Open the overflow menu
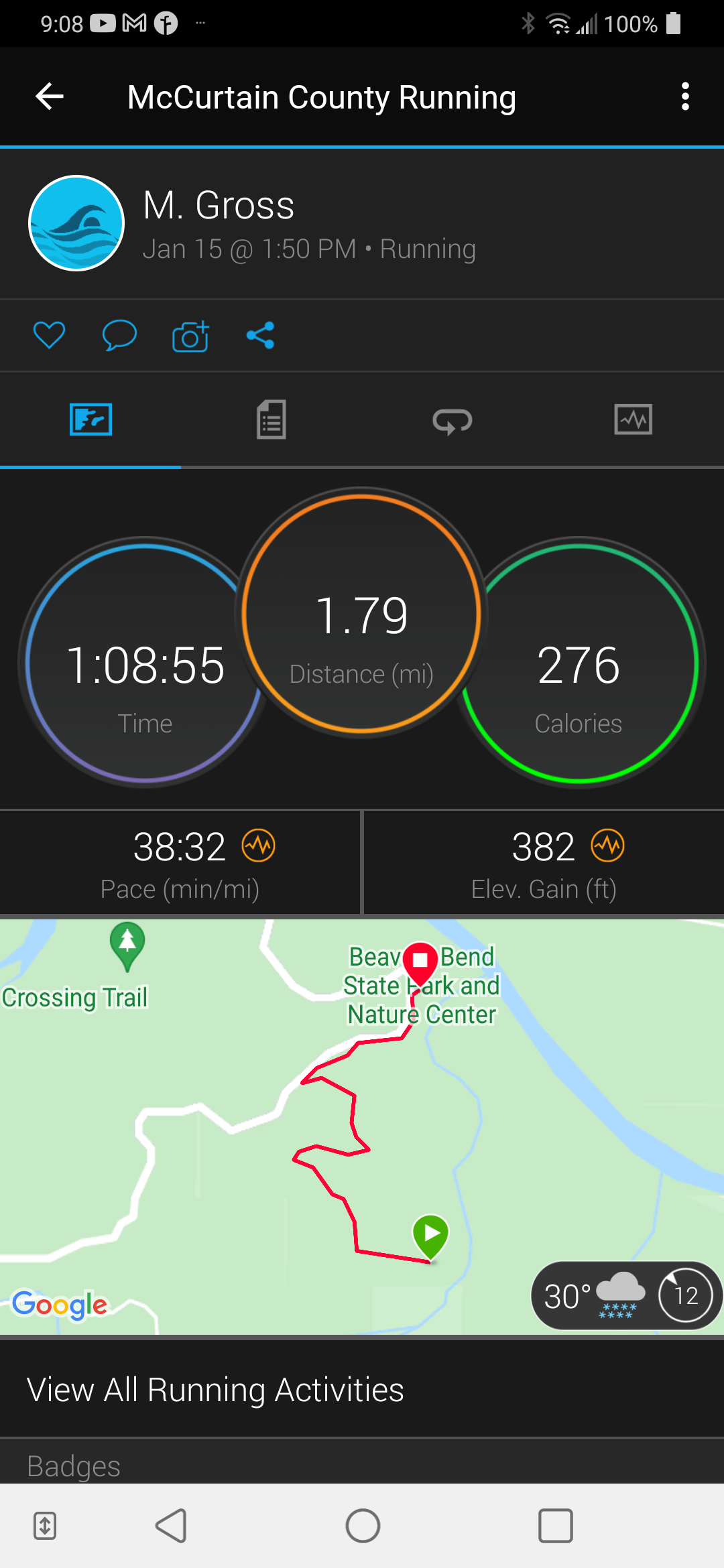 coord(684,97)
